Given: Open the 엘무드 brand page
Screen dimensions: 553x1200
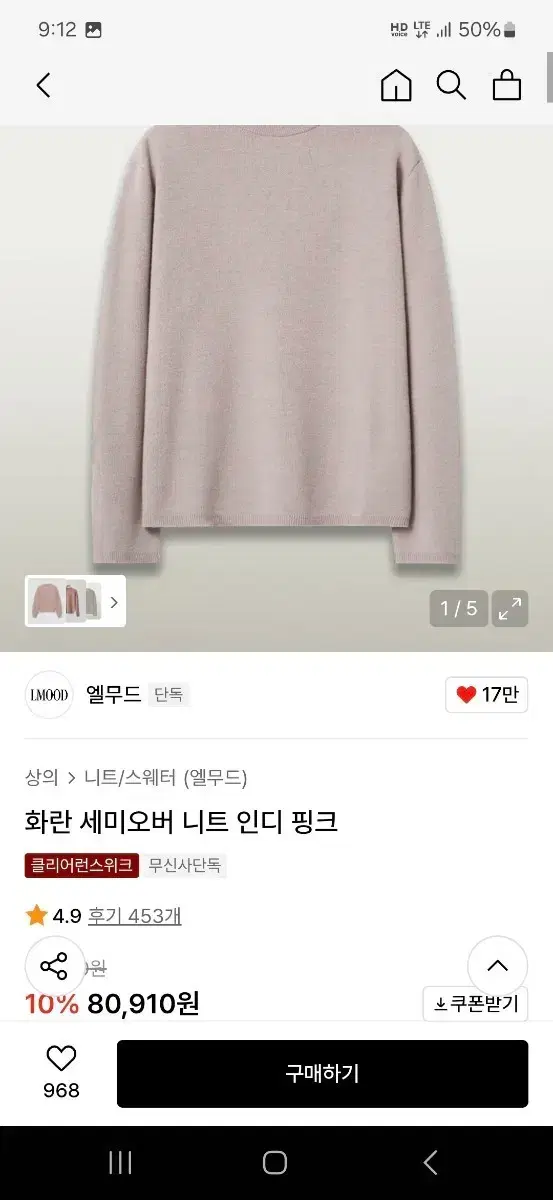Looking at the screenshot, I should [x=115, y=694].
